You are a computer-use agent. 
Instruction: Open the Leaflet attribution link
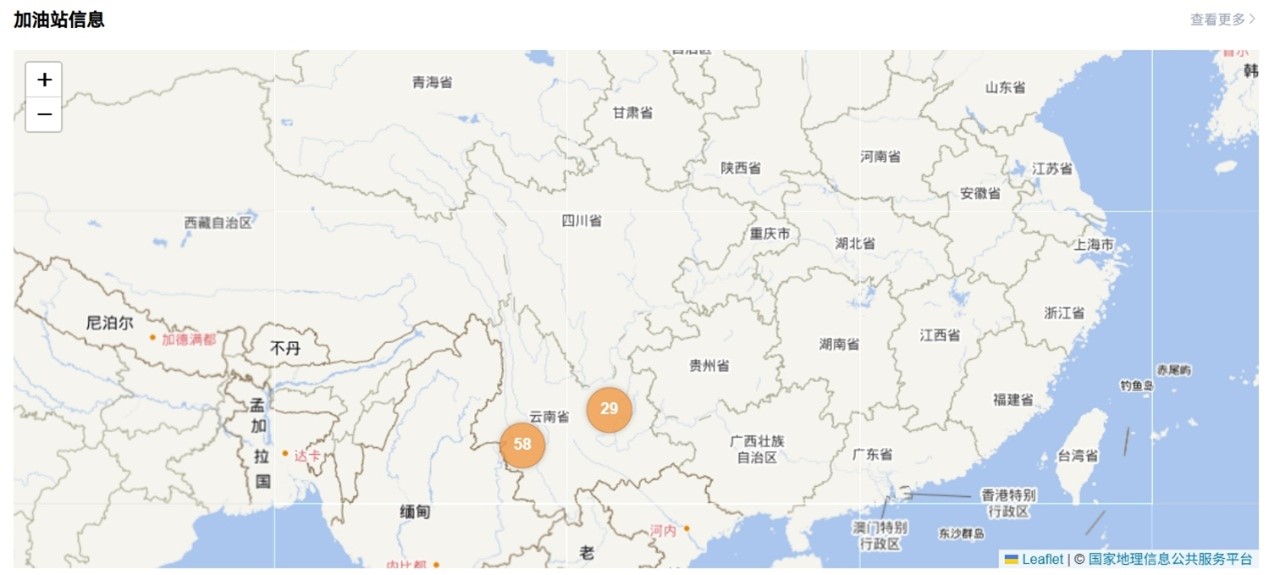(1042, 560)
